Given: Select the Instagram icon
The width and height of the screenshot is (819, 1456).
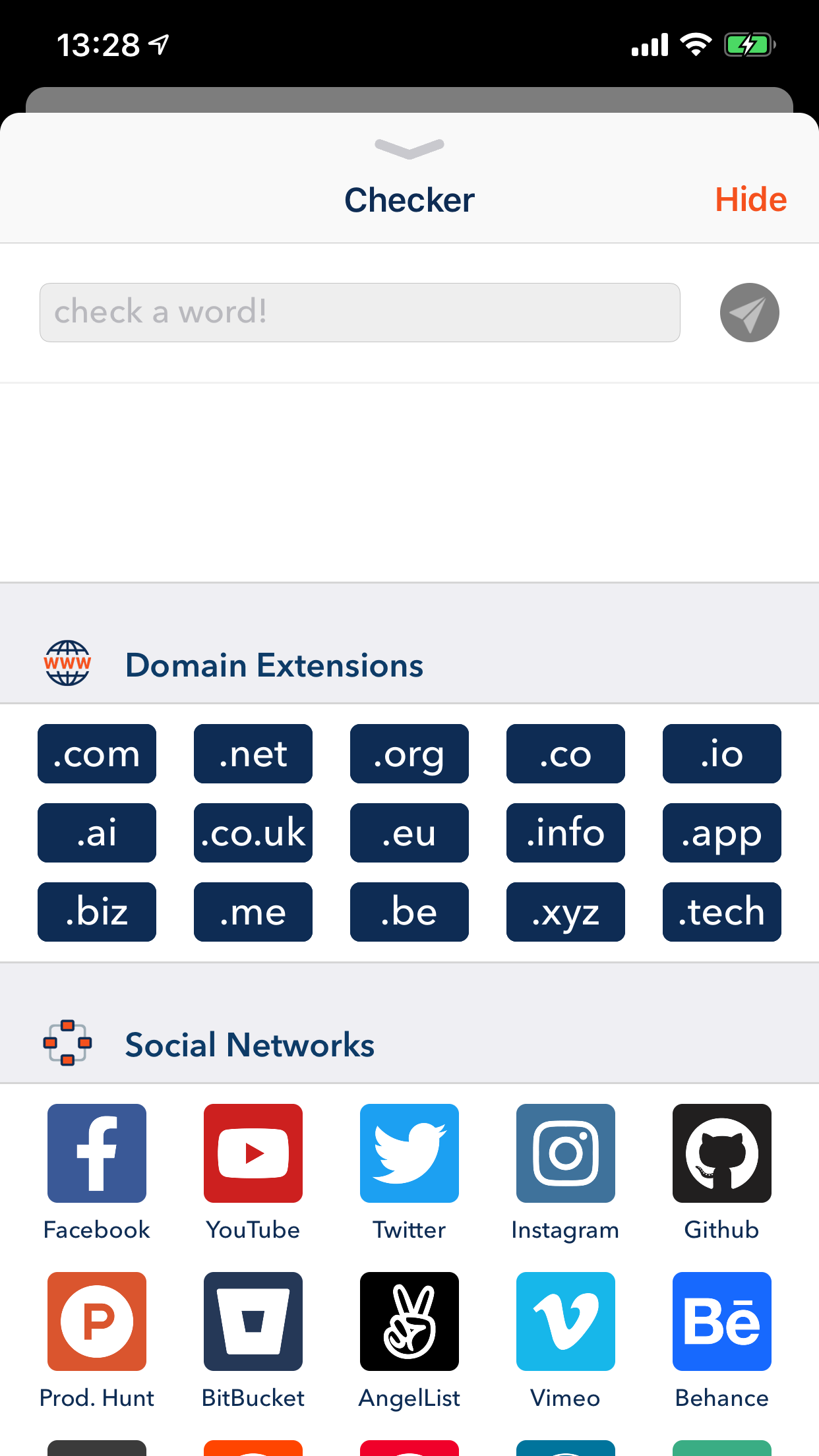Looking at the screenshot, I should coord(565,1153).
